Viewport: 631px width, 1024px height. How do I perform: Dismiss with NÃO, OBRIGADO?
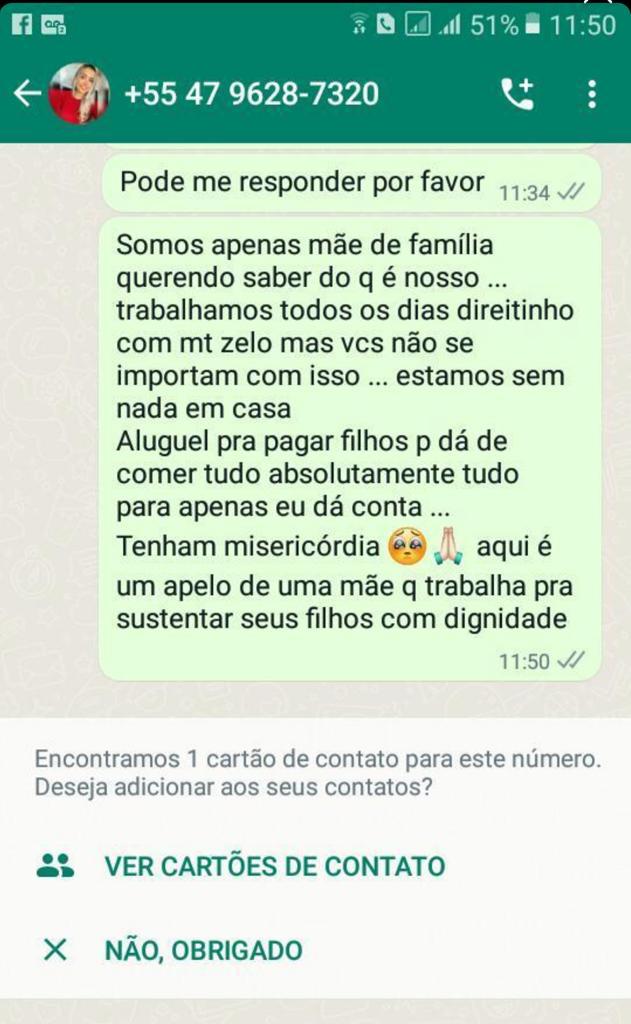tap(203, 950)
